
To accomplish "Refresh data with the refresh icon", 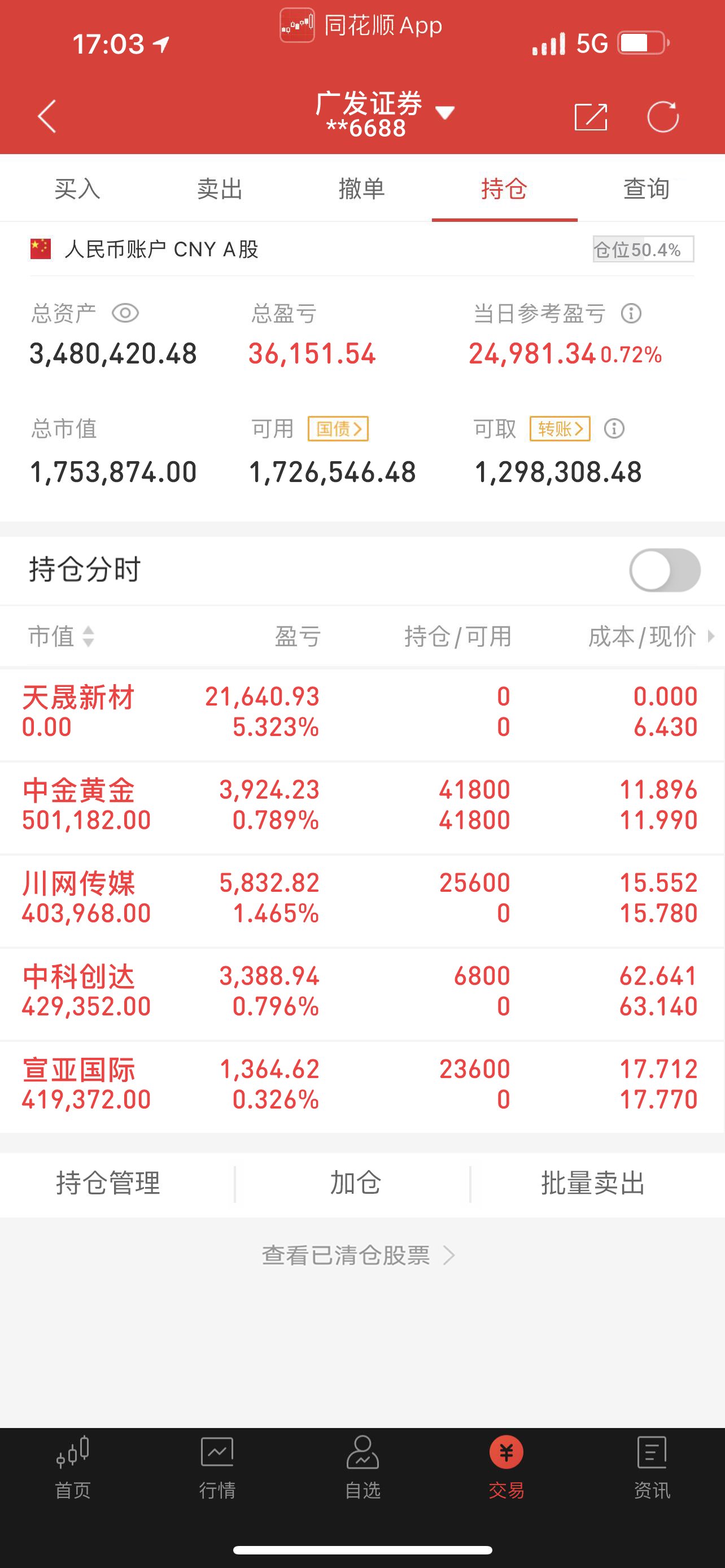I will click(665, 116).
